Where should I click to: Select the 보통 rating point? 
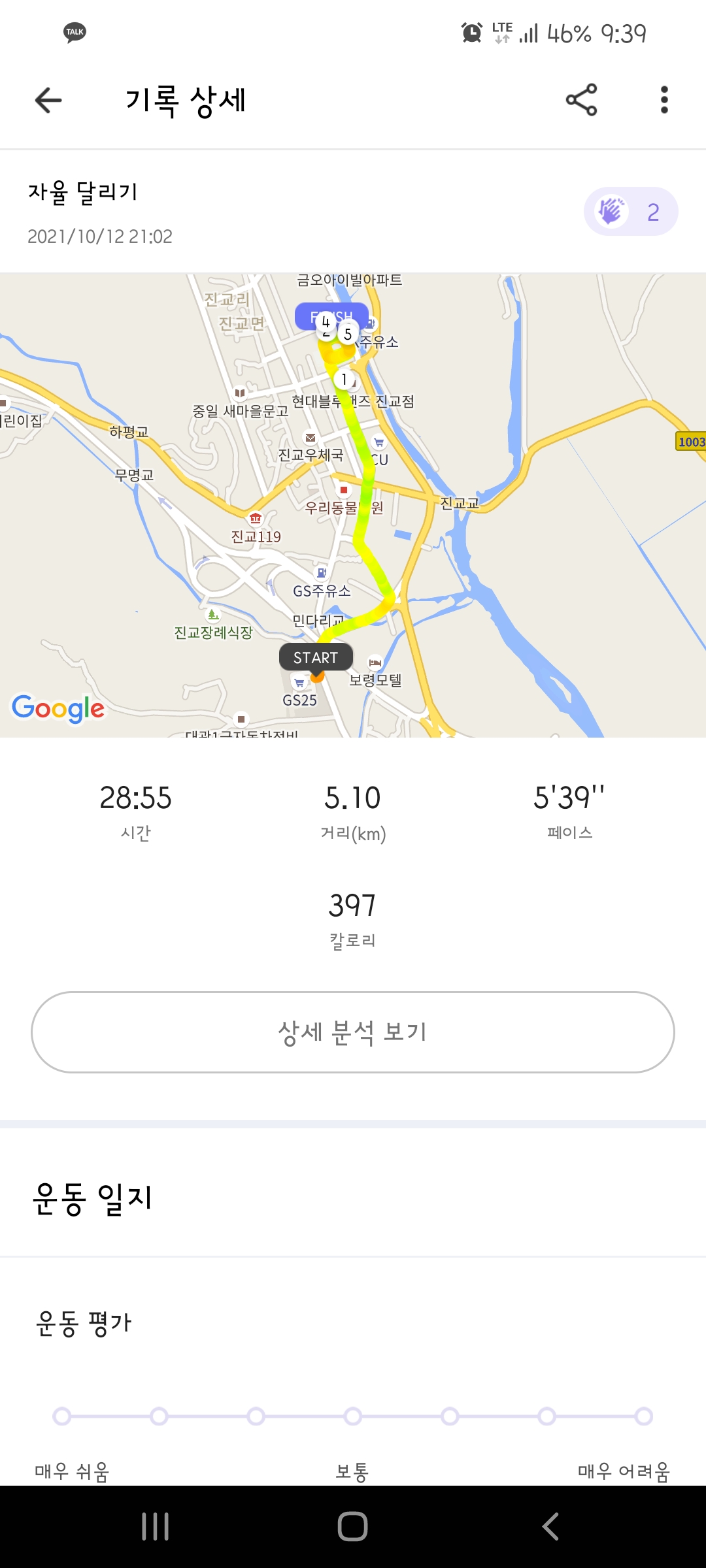(x=353, y=1416)
